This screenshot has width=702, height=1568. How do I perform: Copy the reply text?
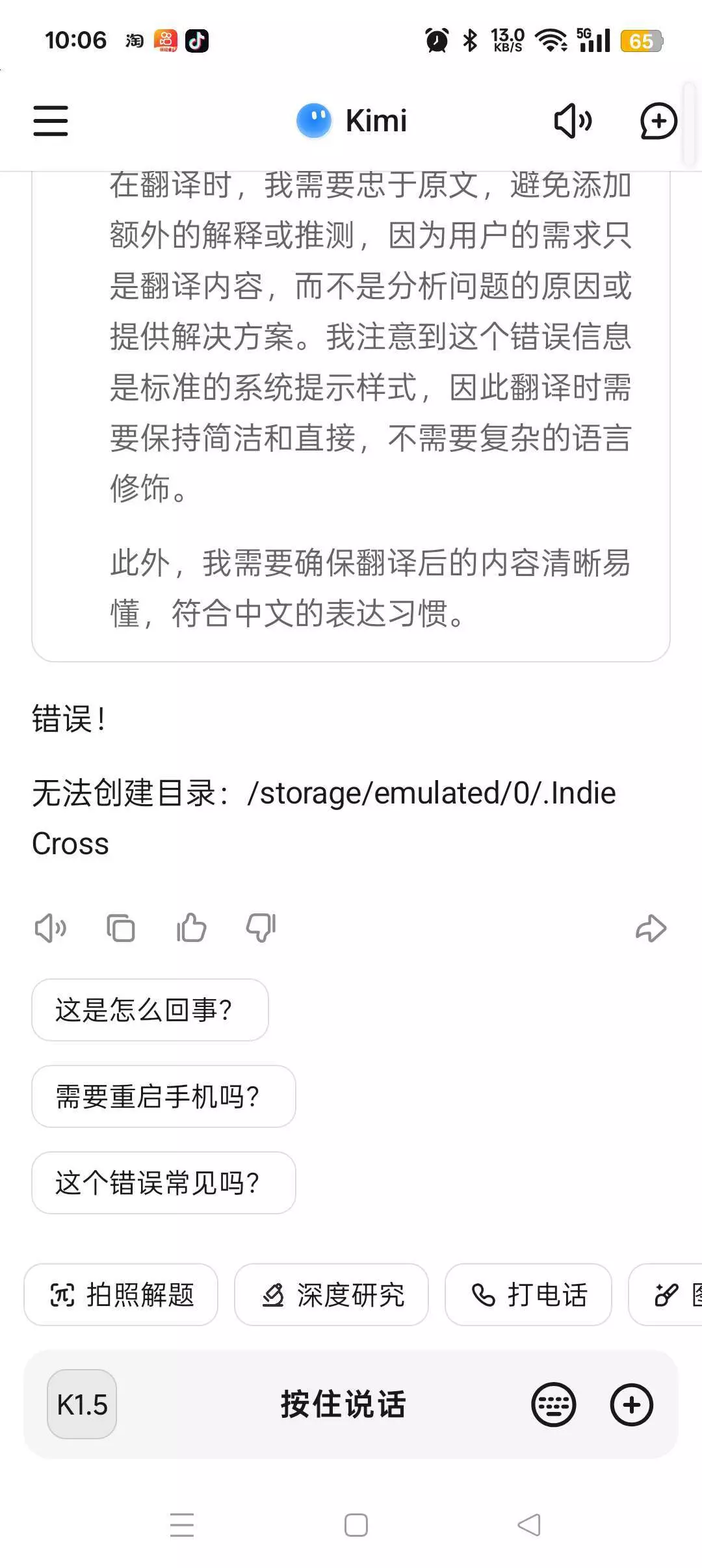point(121,928)
